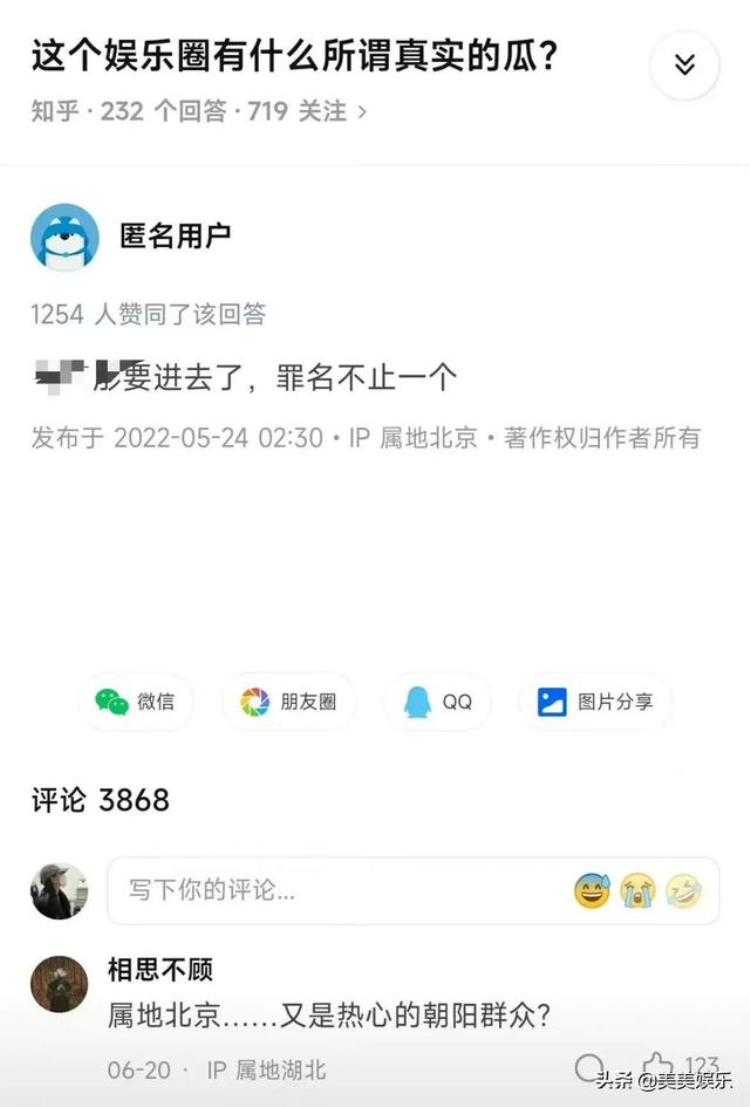750x1107 pixels.
Task: Expand the question with the double-chevron button
Action: click(685, 66)
